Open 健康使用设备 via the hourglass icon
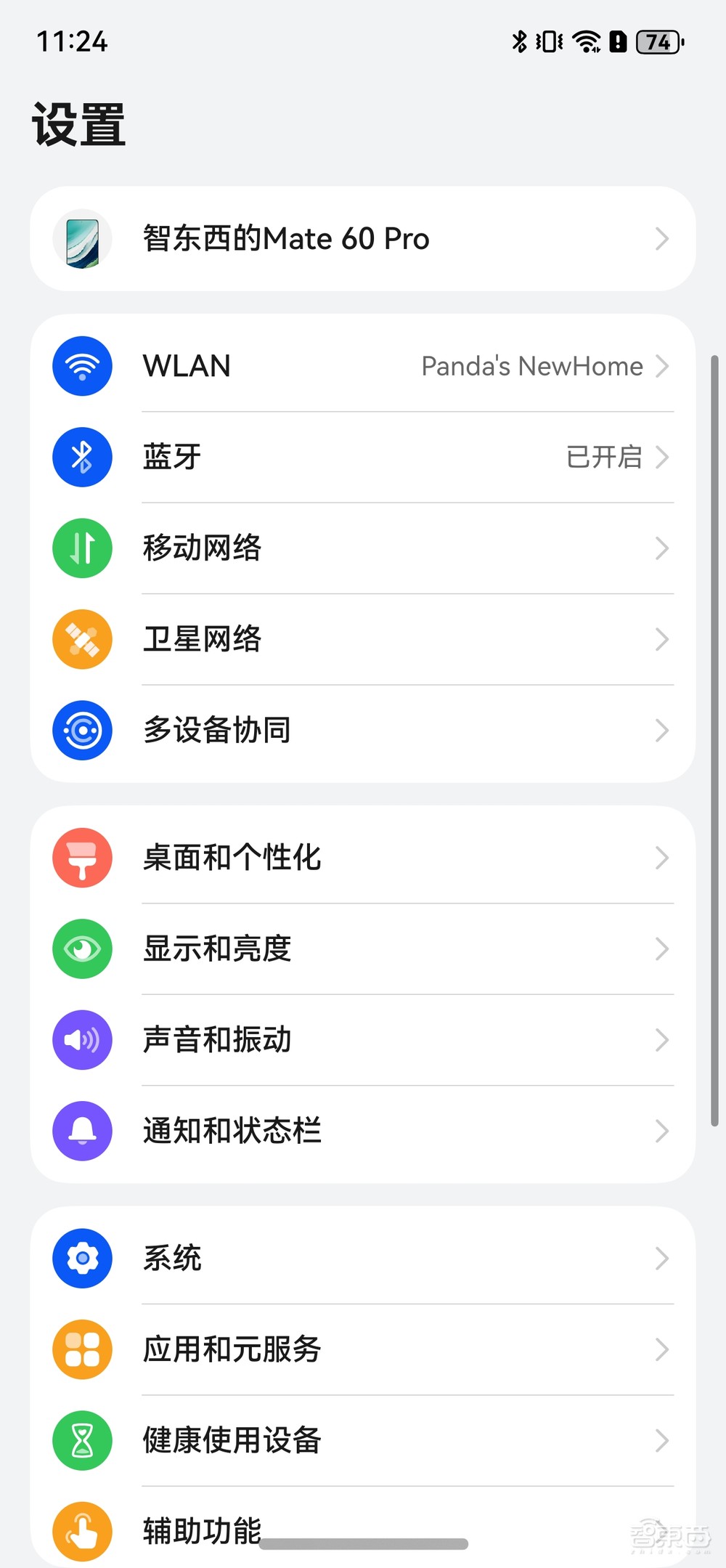The width and height of the screenshot is (726, 1568). pyautogui.click(x=82, y=1441)
